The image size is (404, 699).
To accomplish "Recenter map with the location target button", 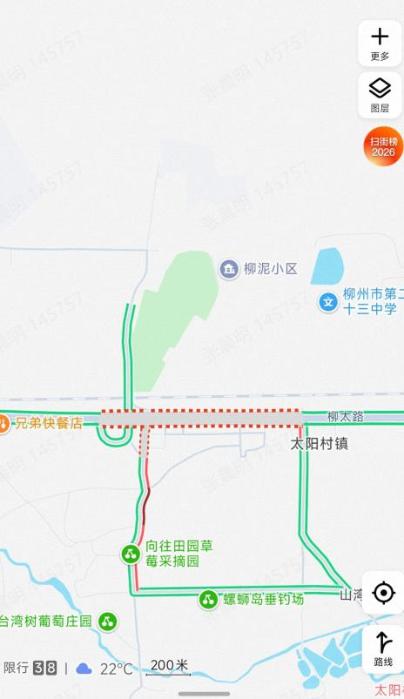I will [x=383, y=593].
